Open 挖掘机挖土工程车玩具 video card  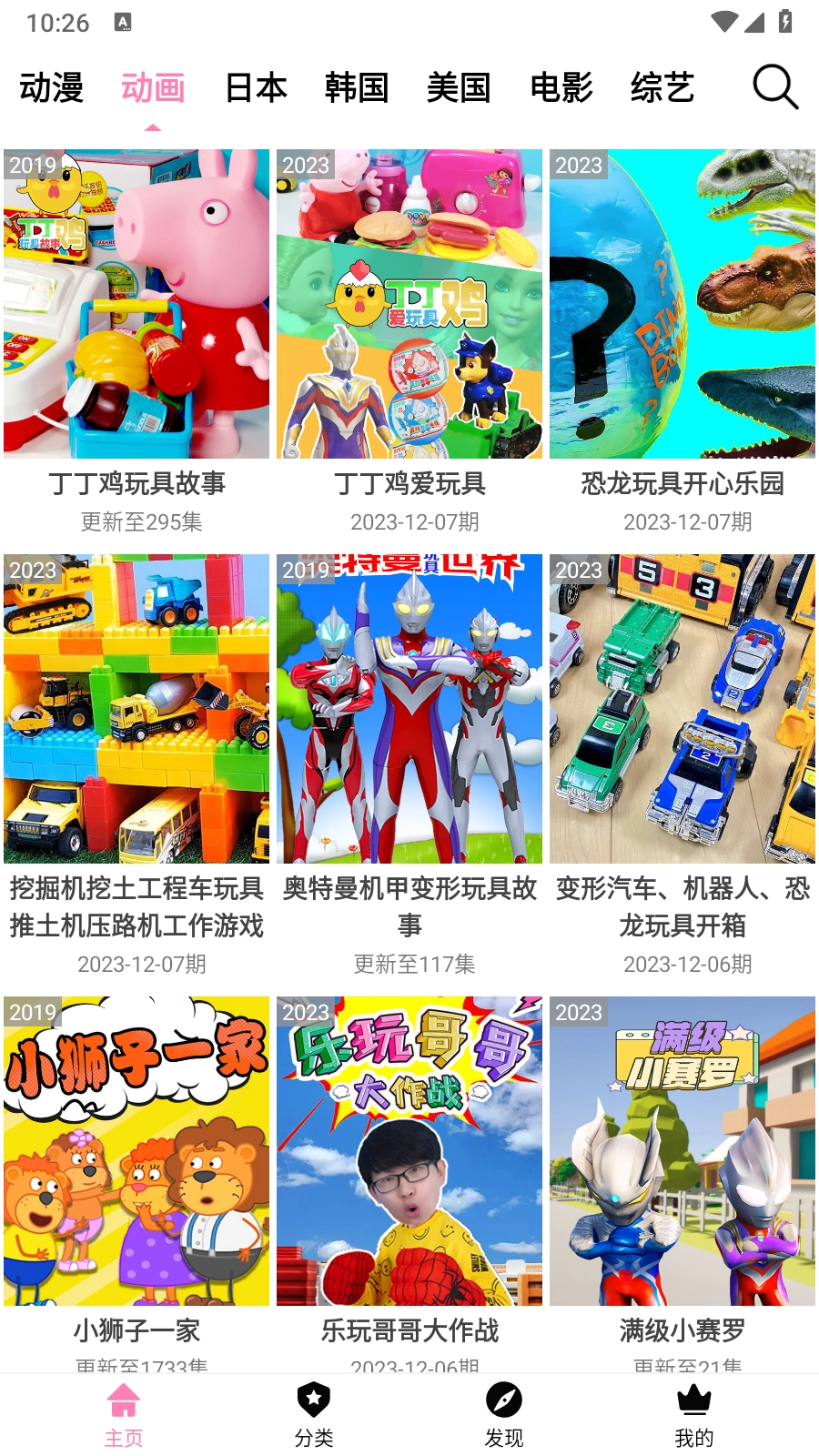point(136,710)
